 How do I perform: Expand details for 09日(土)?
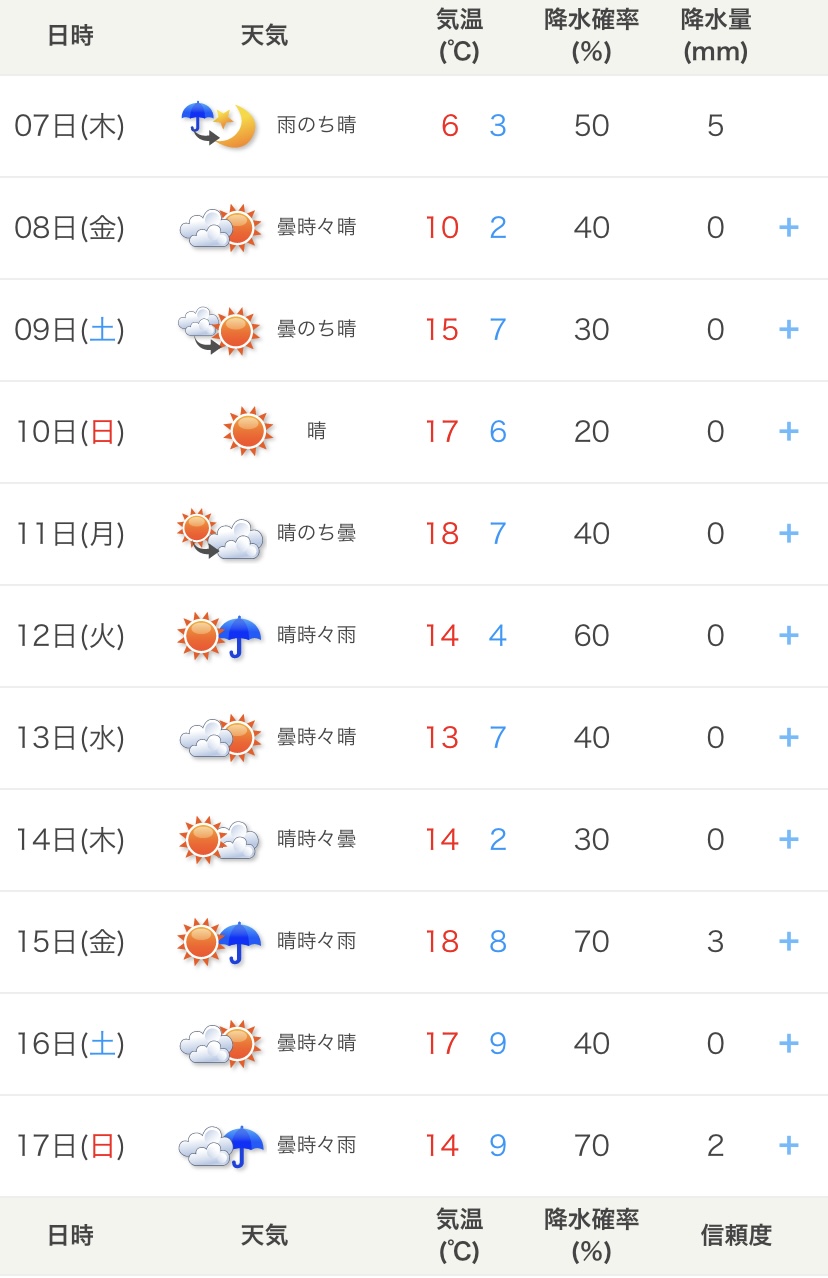pyautogui.click(x=788, y=330)
